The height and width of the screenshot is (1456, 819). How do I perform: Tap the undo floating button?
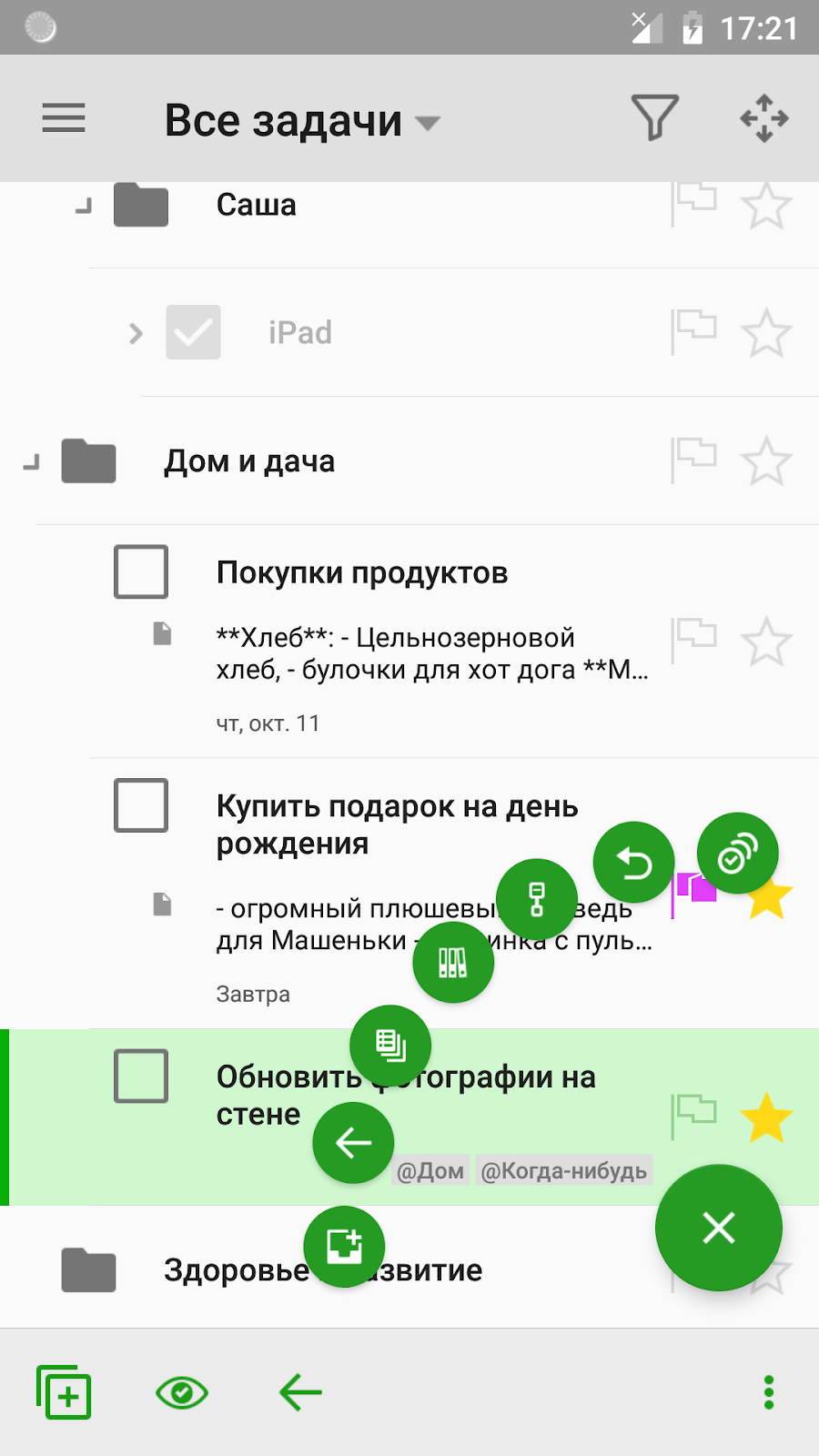633,862
